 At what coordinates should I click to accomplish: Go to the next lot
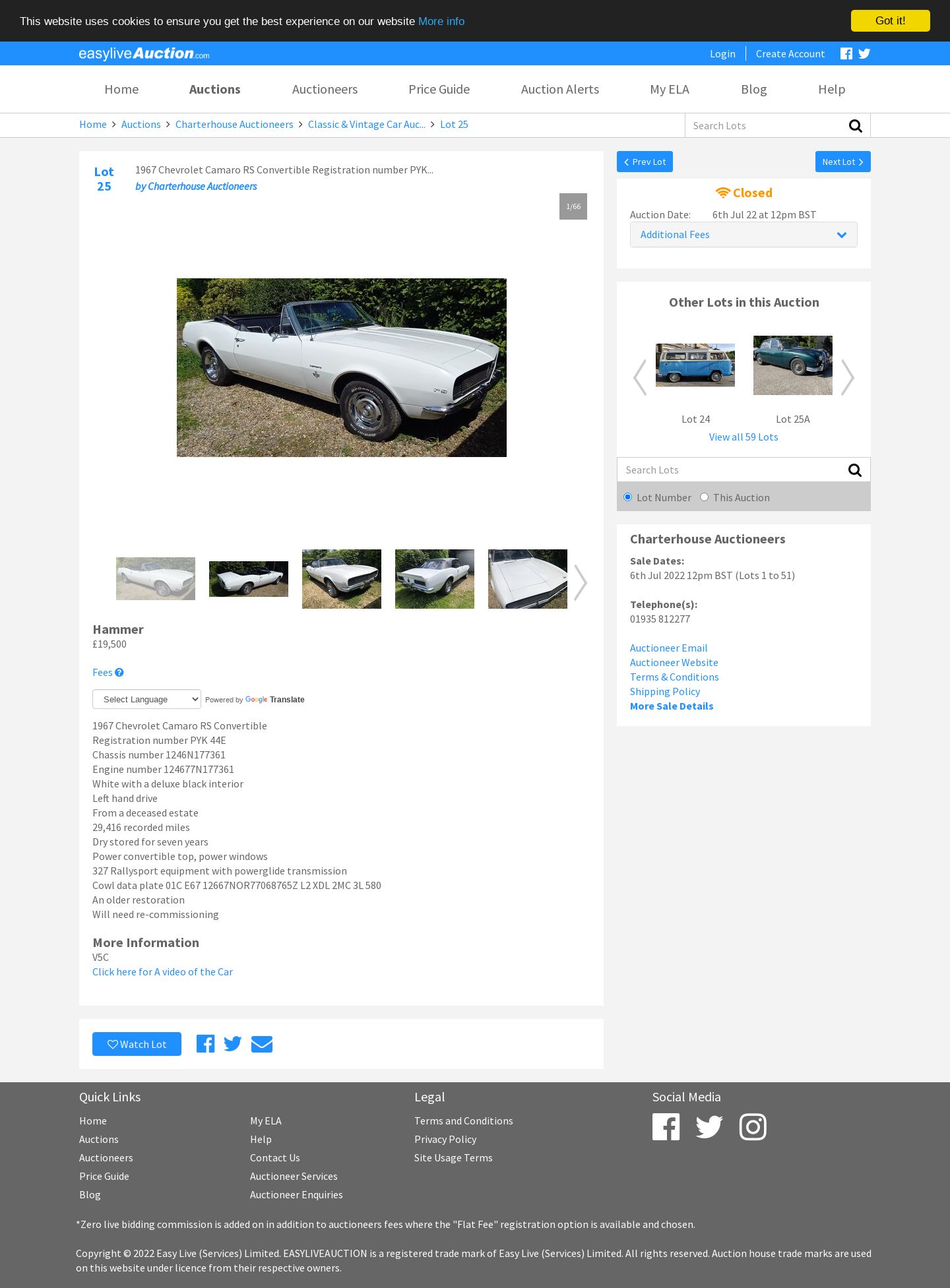click(x=842, y=162)
